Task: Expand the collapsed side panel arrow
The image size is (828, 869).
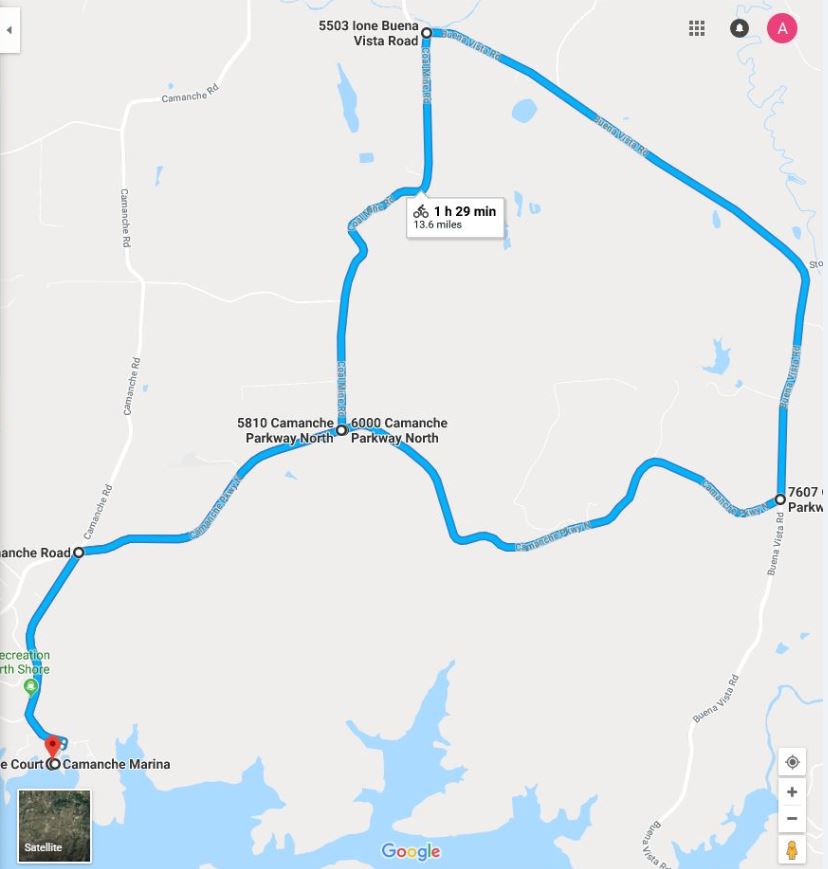Action: 9,30
